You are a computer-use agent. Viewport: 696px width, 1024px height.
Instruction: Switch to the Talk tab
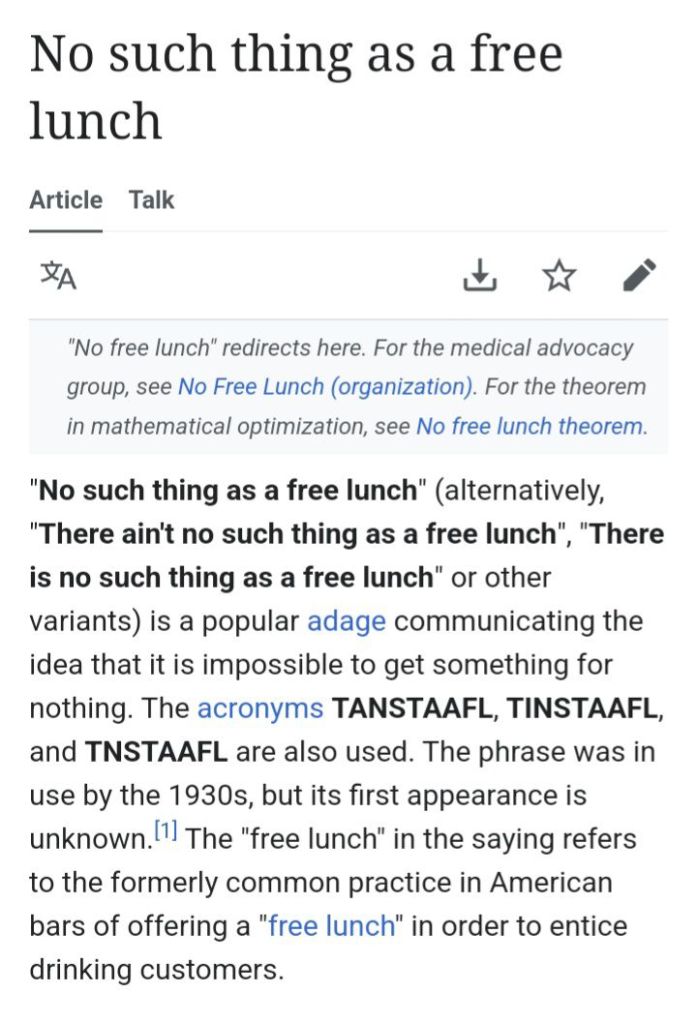(x=151, y=200)
